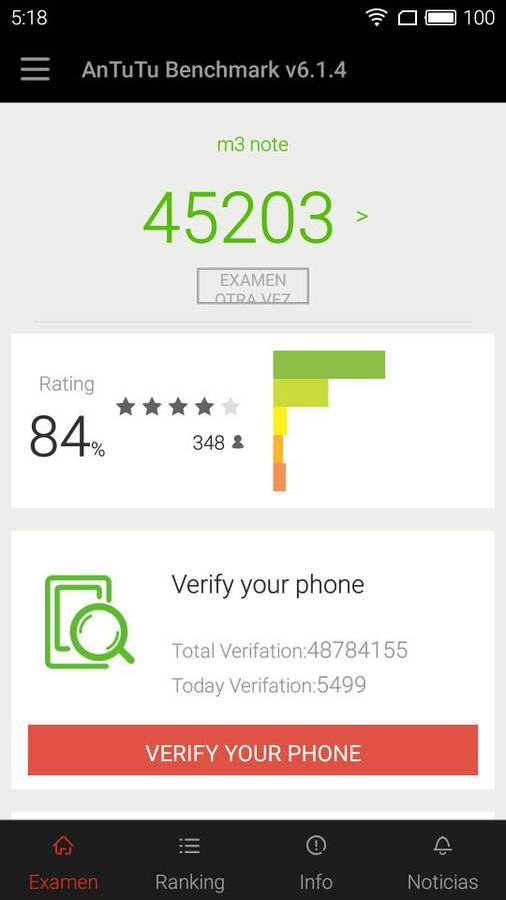Tap the red Verify Your Phone button

point(253,750)
